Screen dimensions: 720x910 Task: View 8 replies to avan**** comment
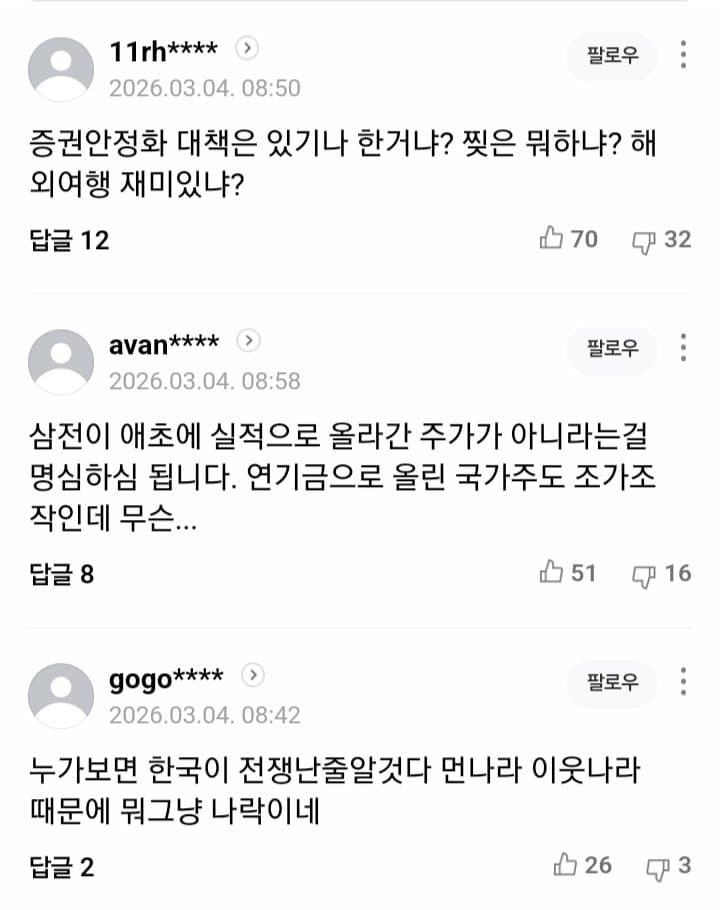(62, 574)
